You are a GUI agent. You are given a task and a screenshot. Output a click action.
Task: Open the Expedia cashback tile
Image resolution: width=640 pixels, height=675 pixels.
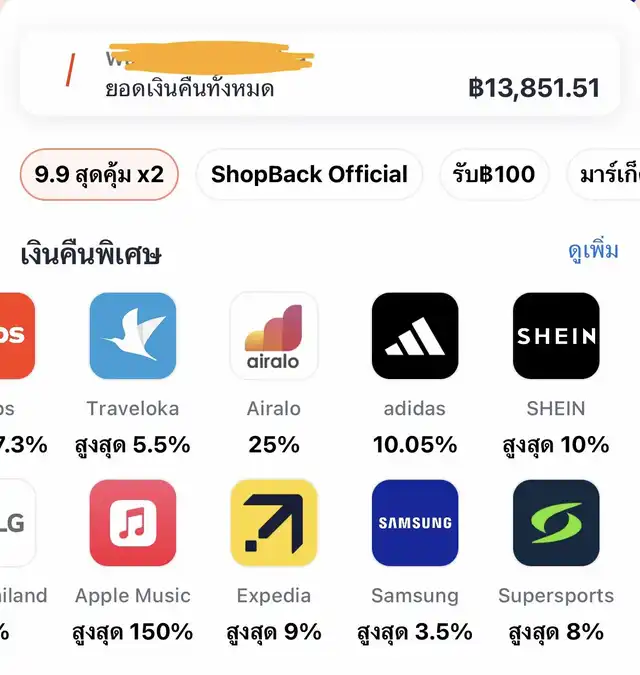pyautogui.click(x=274, y=523)
